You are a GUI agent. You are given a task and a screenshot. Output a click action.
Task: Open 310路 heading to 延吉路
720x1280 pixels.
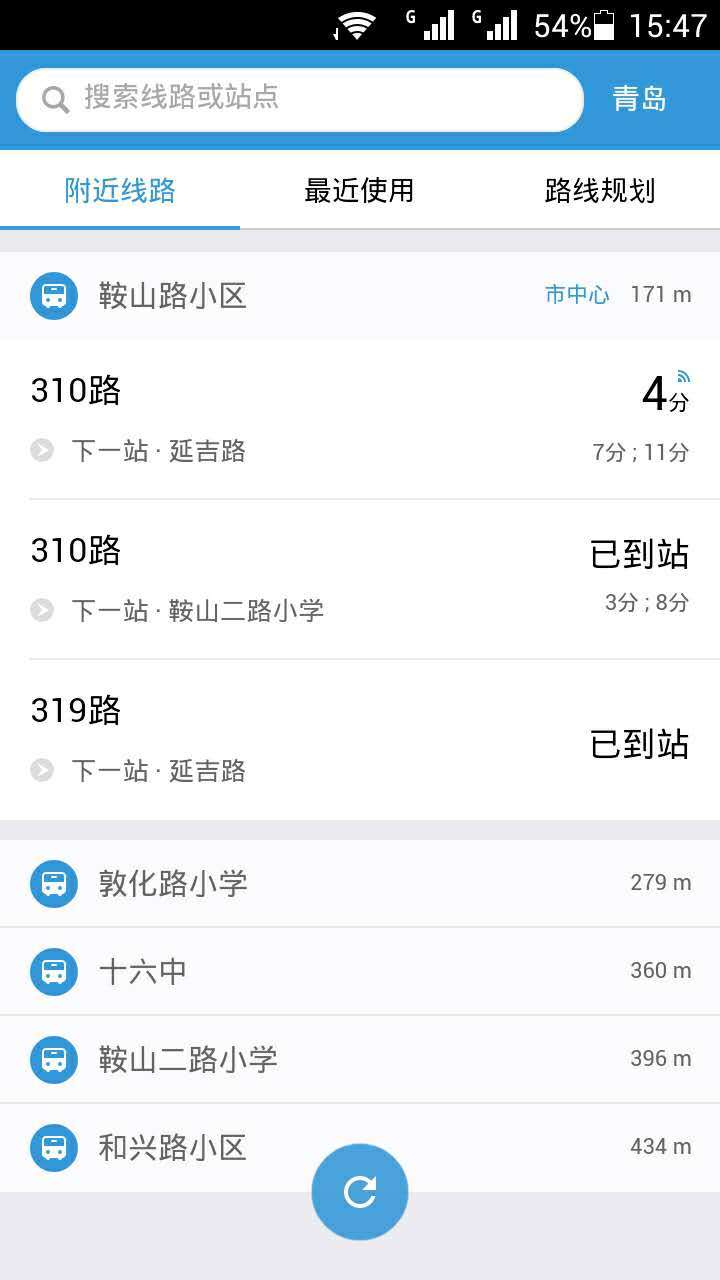360,420
